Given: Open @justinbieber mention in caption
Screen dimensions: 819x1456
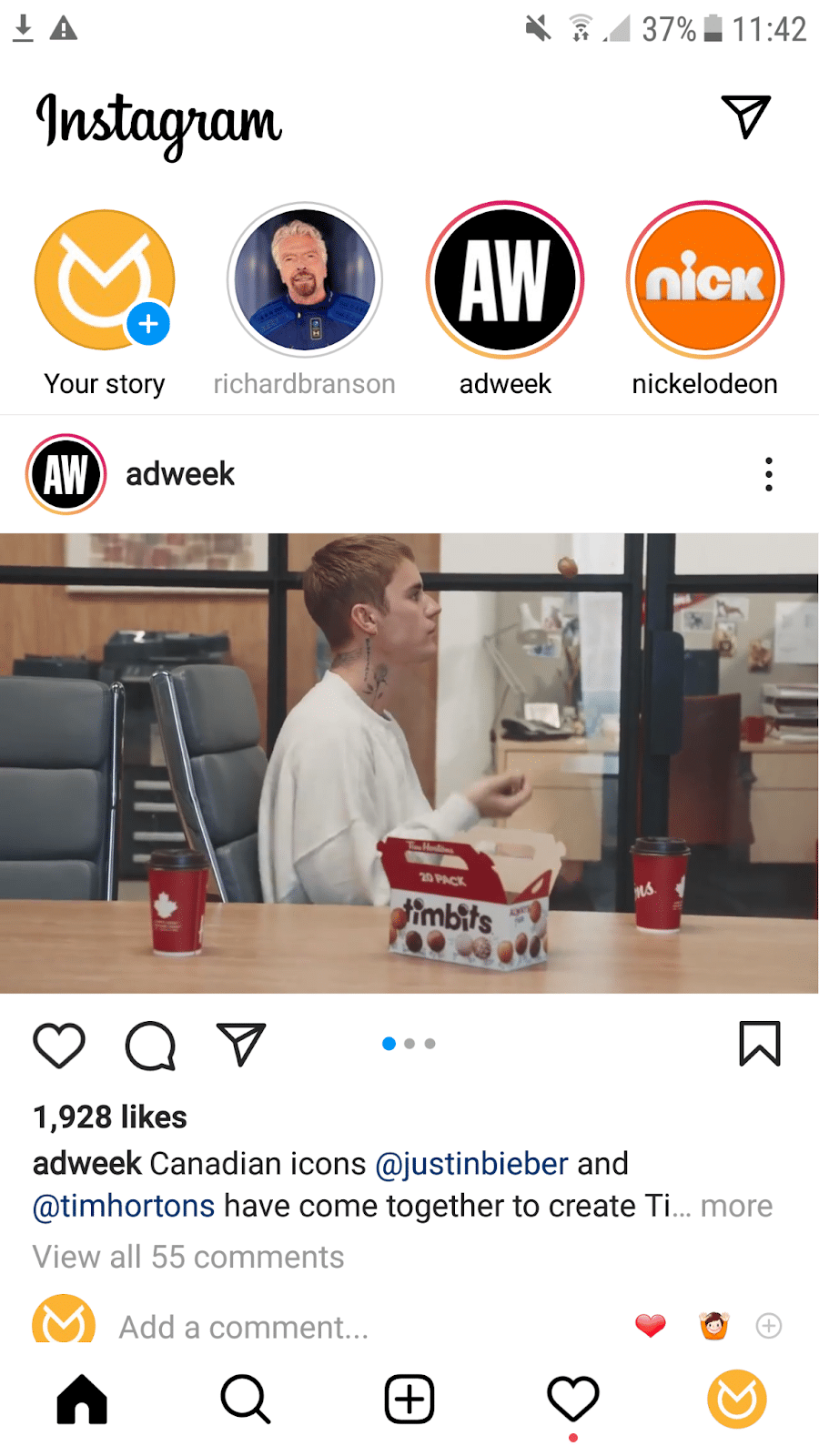Looking at the screenshot, I should (x=471, y=1164).
